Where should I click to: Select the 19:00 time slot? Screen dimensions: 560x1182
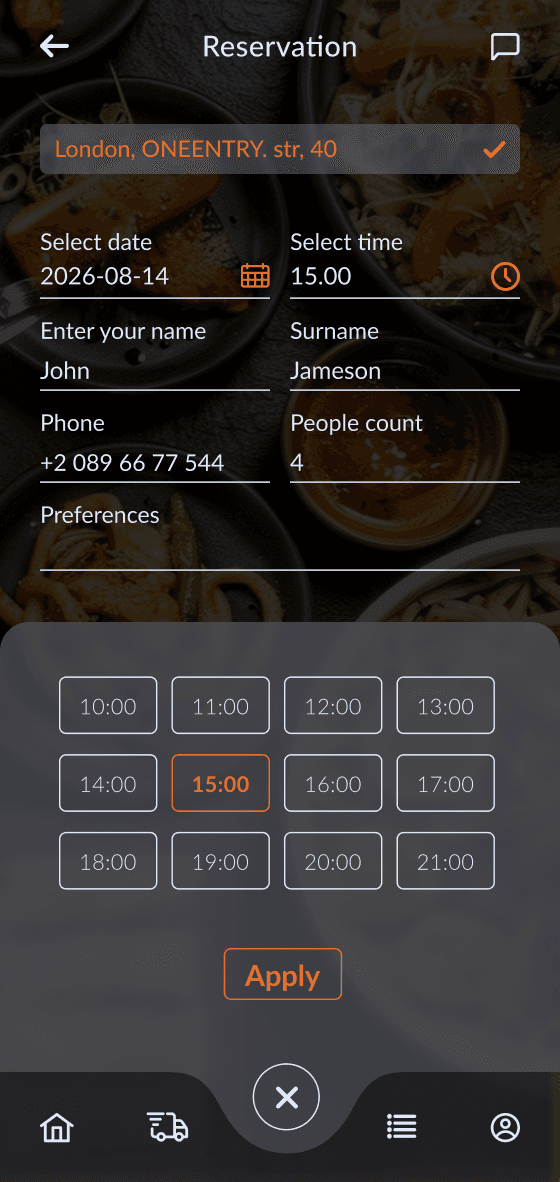(x=220, y=861)
